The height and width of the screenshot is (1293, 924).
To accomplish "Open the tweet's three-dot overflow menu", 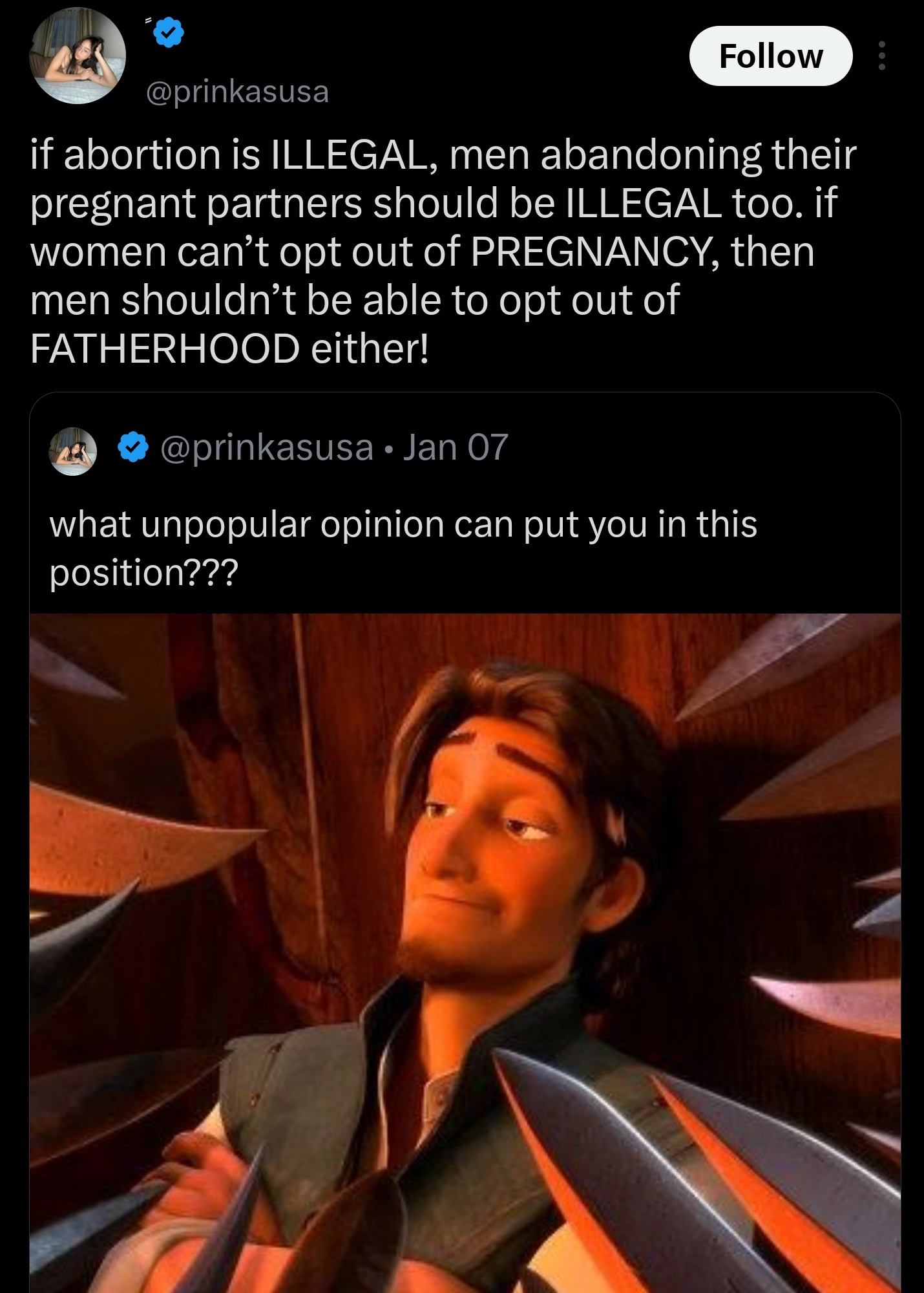I will (x=881, y=56).
